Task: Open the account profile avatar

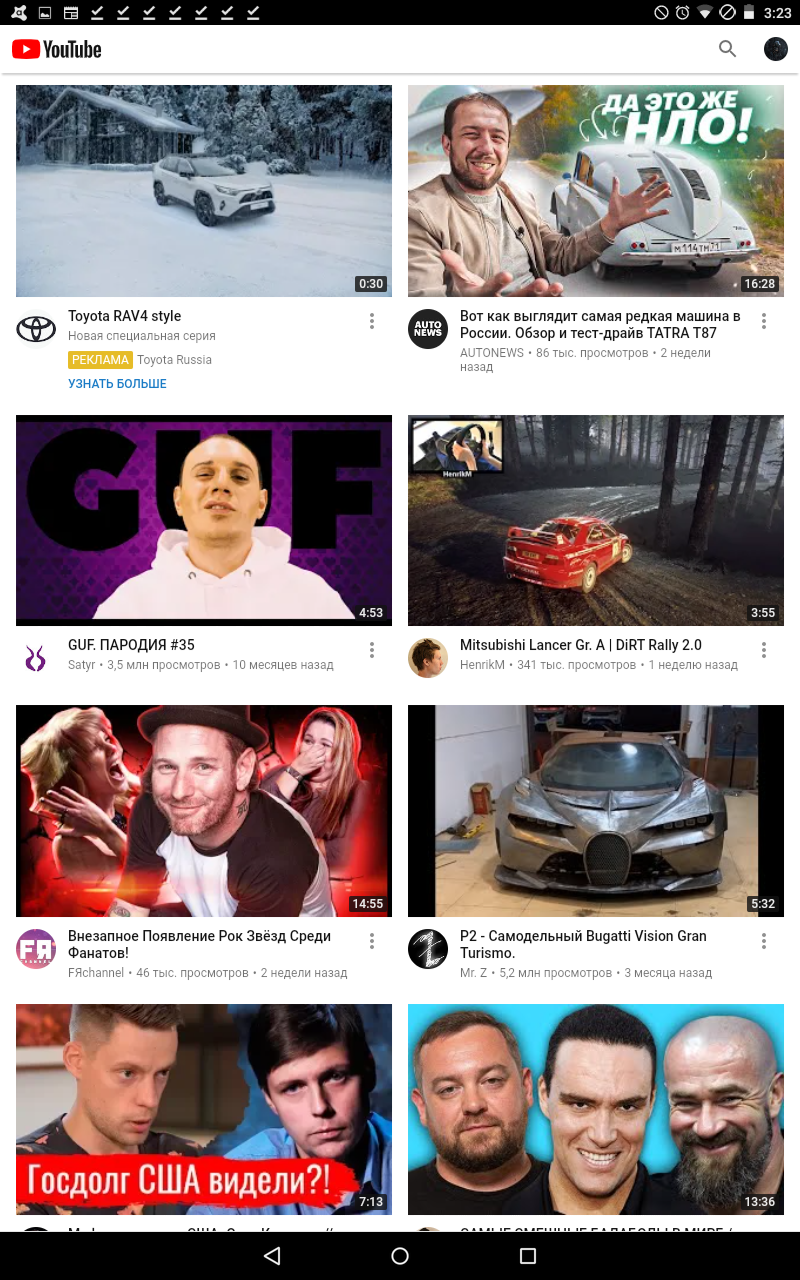Action: click(776, 49)
